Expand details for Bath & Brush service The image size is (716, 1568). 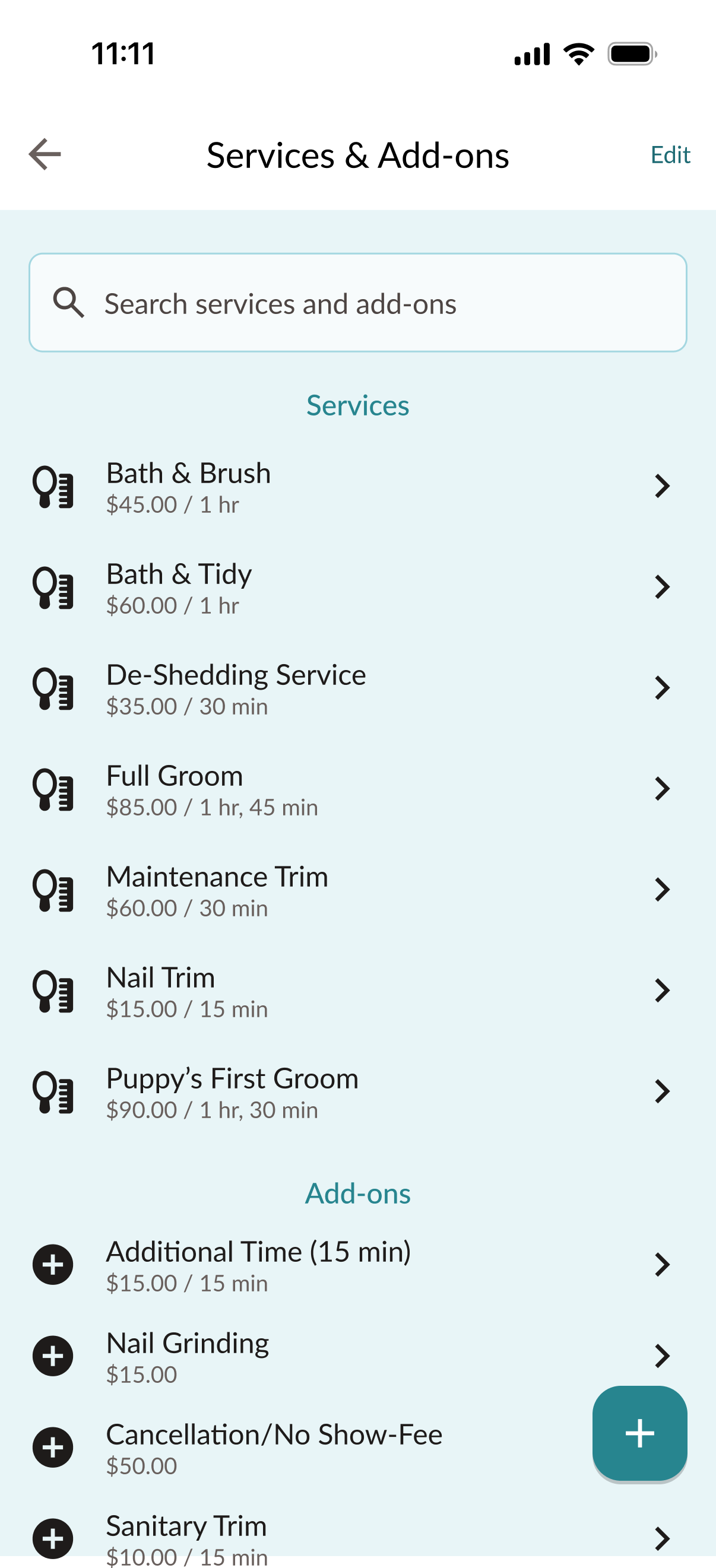click(x=662, y=486)
